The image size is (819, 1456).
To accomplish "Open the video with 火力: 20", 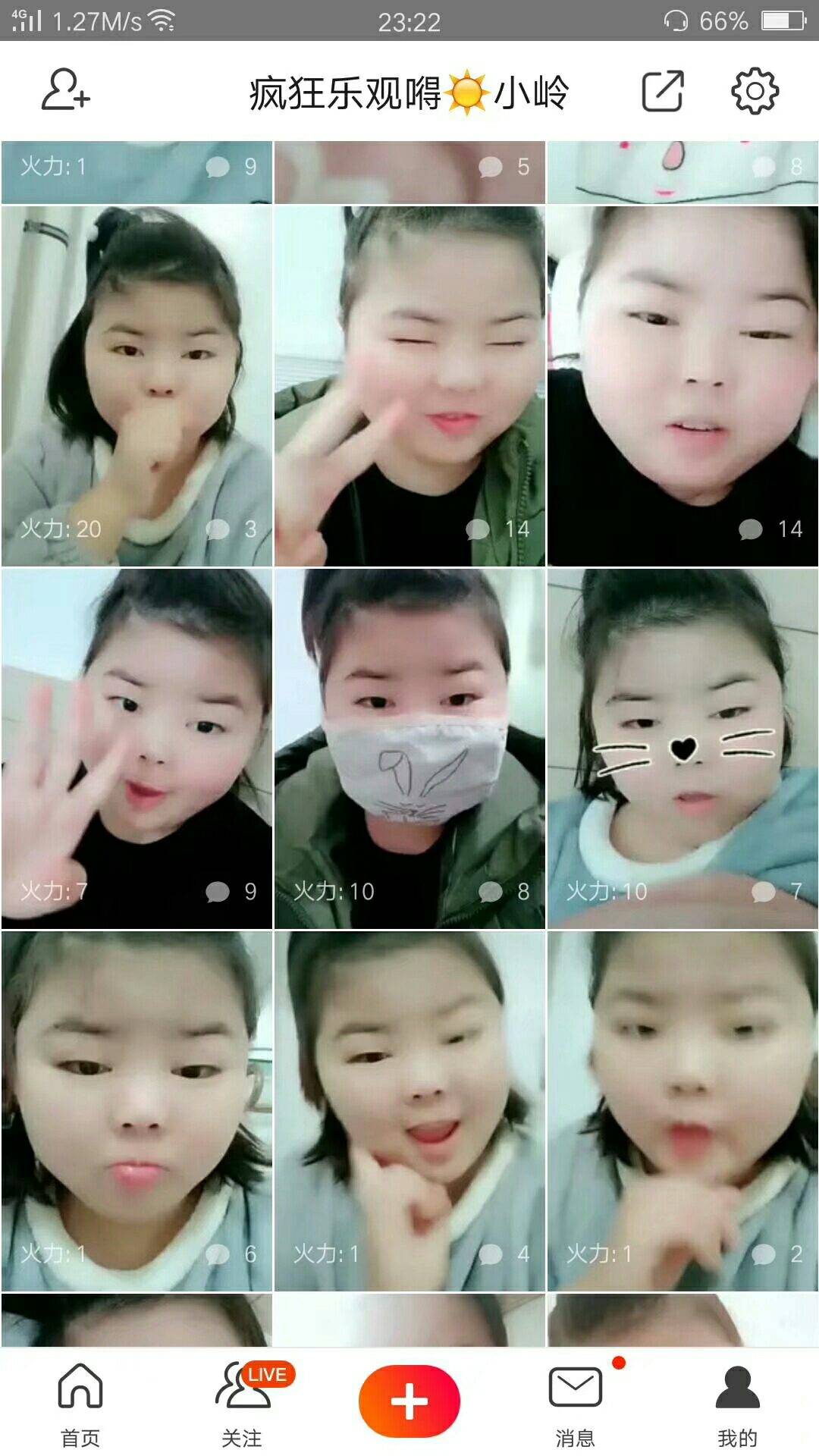I will (x=136, y=387).
